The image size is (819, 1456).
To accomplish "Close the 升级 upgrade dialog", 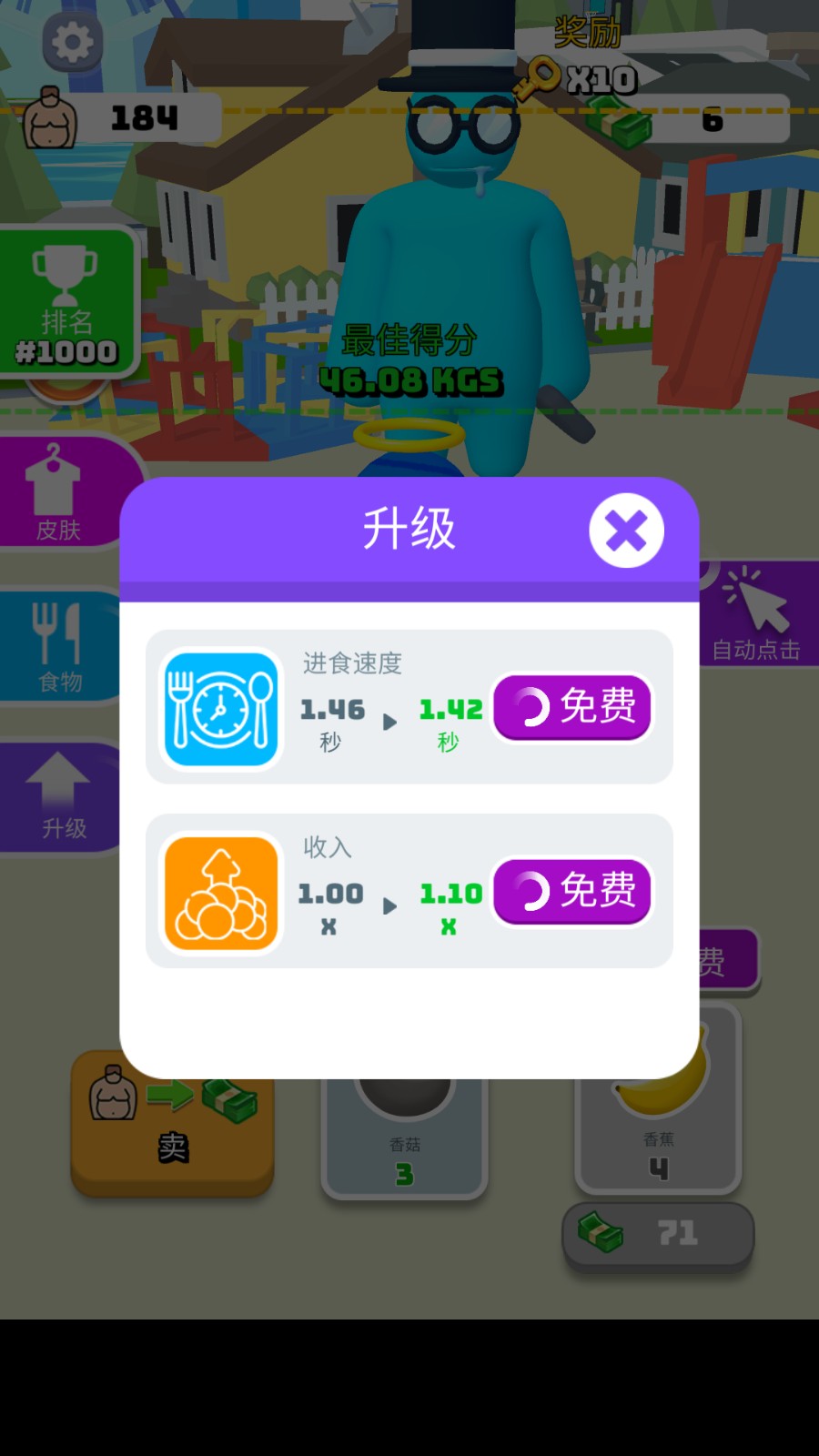I will (x=625, y=531).
